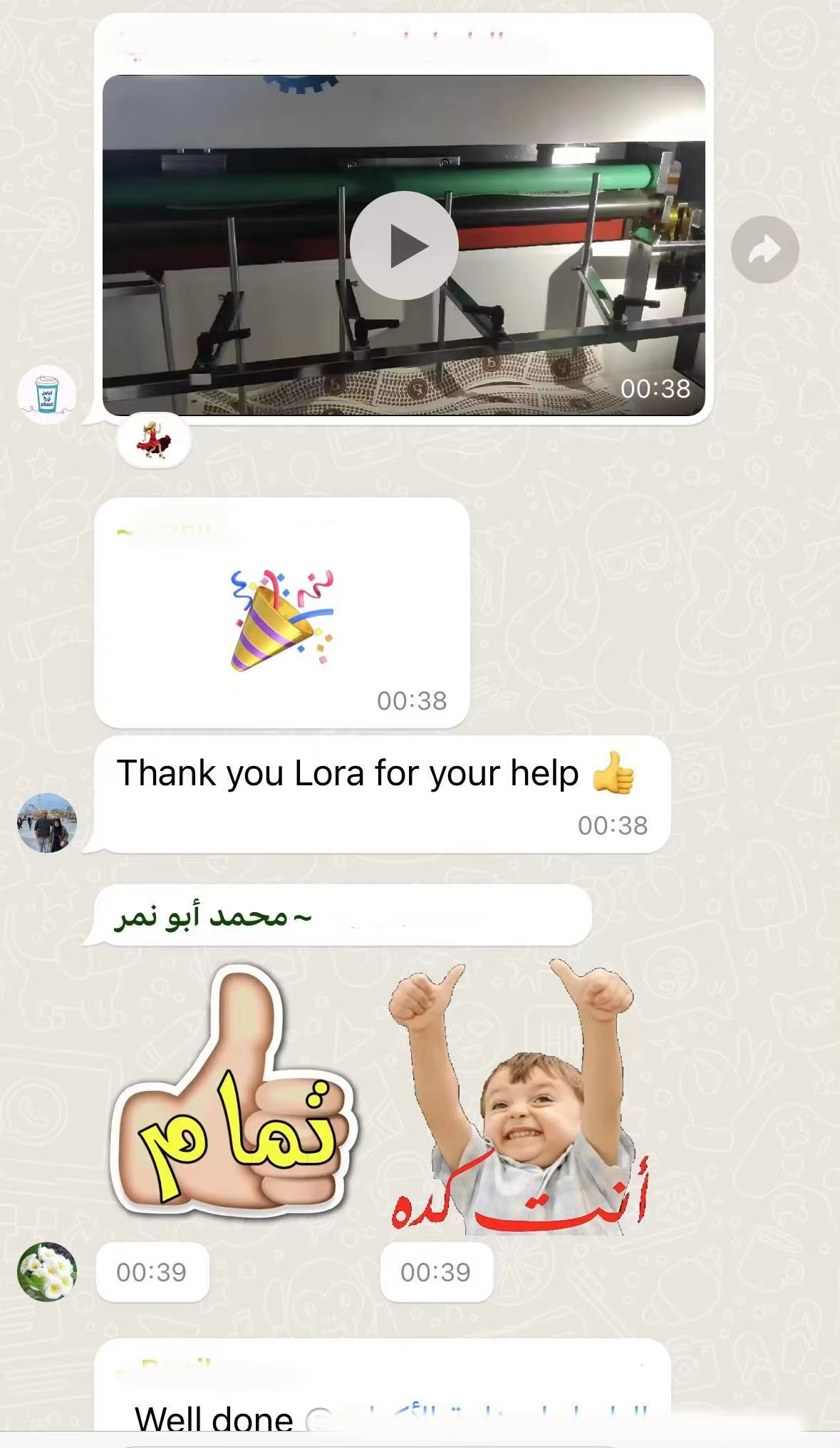
Task: Open the dancer emoji reaction under the video
Action: (154, 440)
